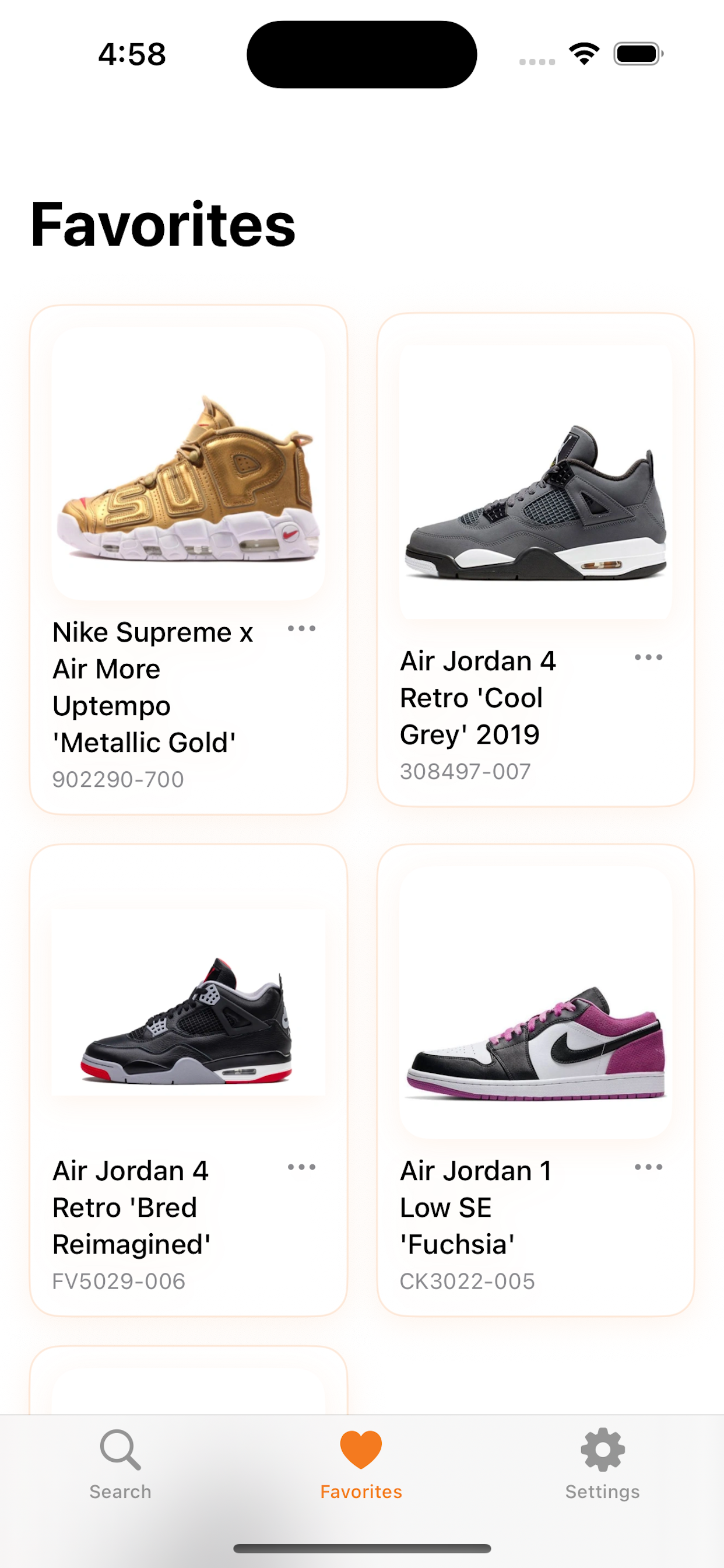
Task: Open more options for Supreme Uptempo 'Metallic Gold'
Action: [x=301, y=629]
